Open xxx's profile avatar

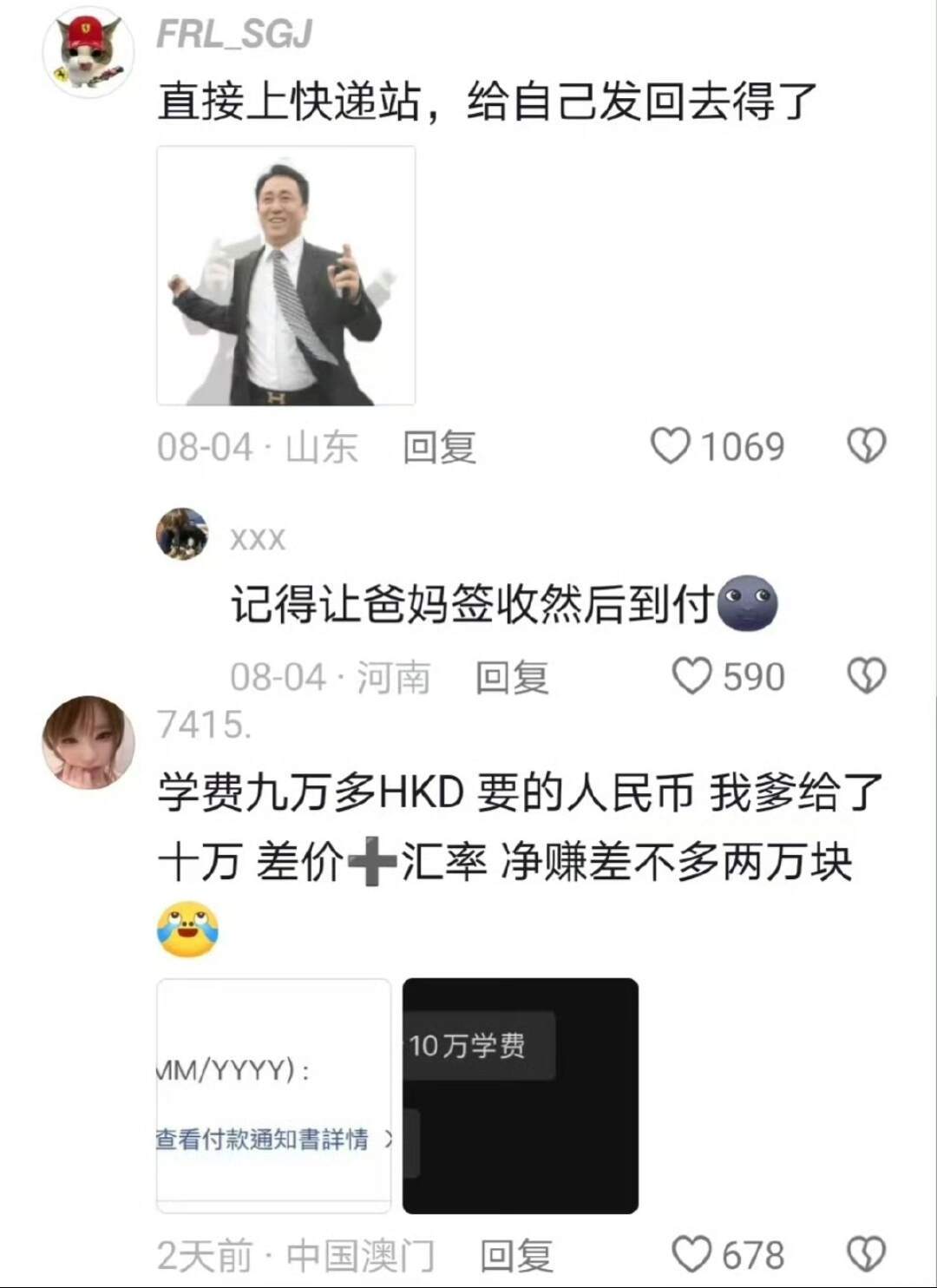click(182, 534)
